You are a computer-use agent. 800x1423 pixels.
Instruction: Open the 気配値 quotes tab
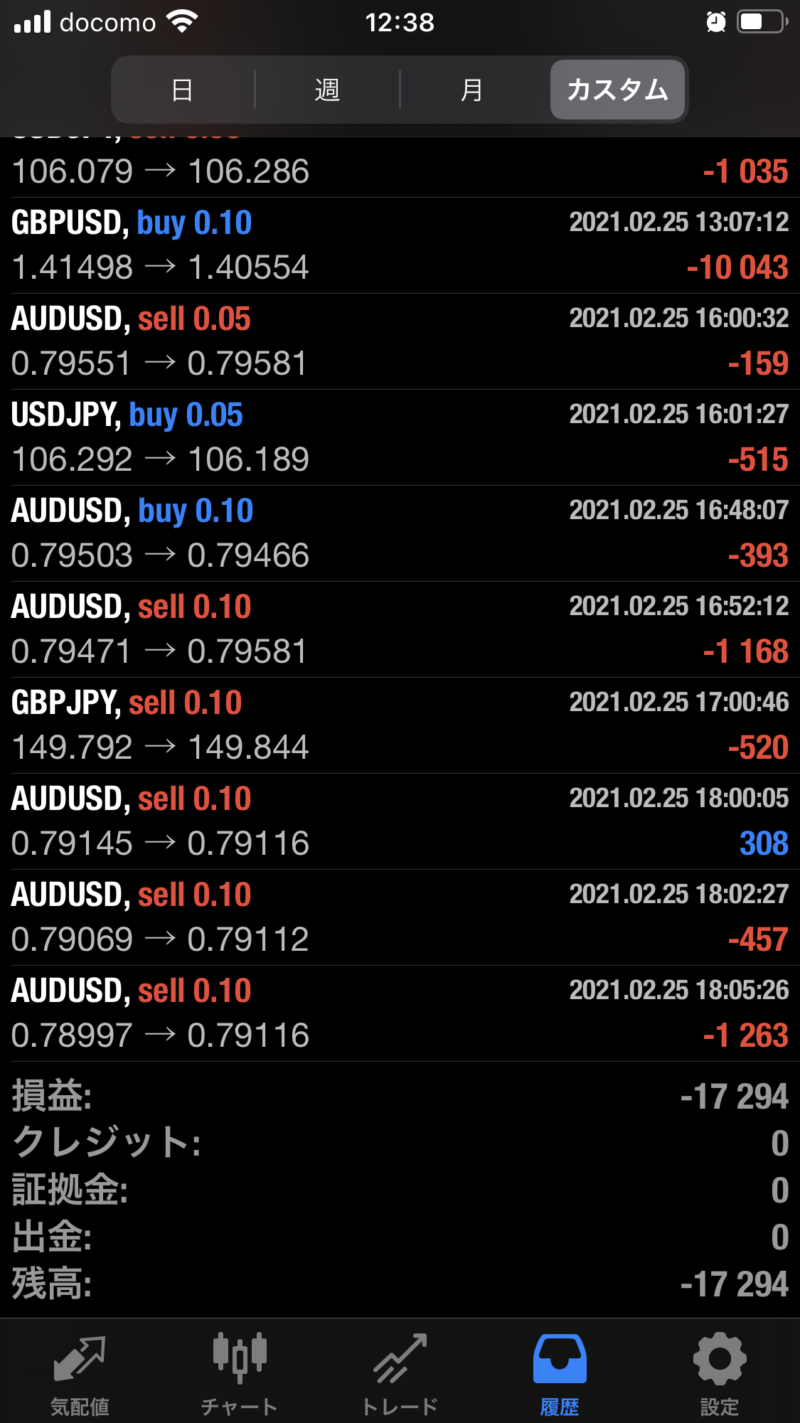(x=80, y=1373)
